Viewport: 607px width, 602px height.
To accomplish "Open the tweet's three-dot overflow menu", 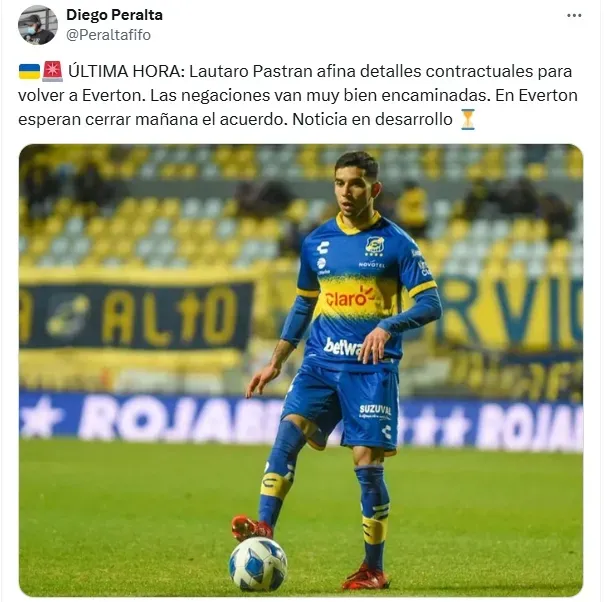I will (574, 16).
